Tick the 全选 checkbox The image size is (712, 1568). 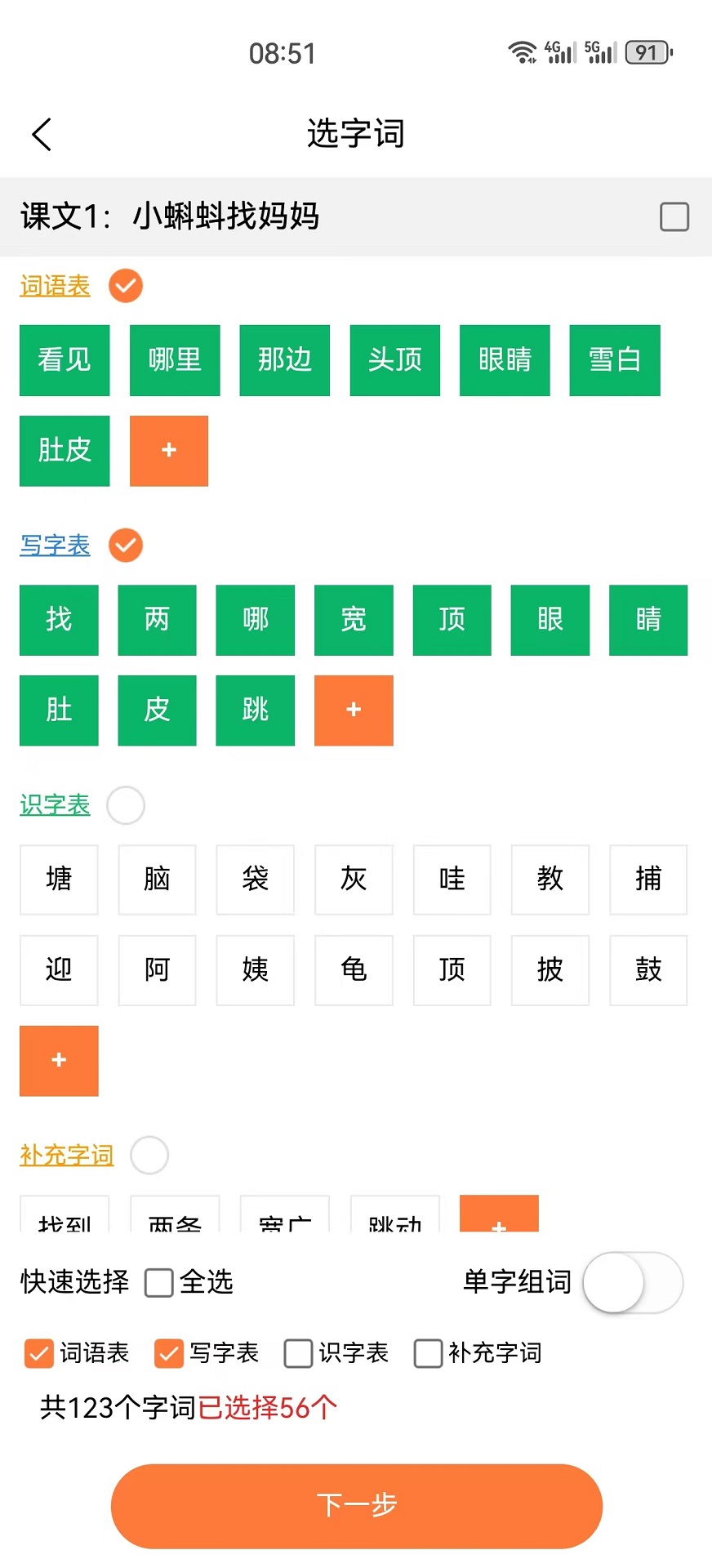pyautogui.click(x=159, y=1282)
